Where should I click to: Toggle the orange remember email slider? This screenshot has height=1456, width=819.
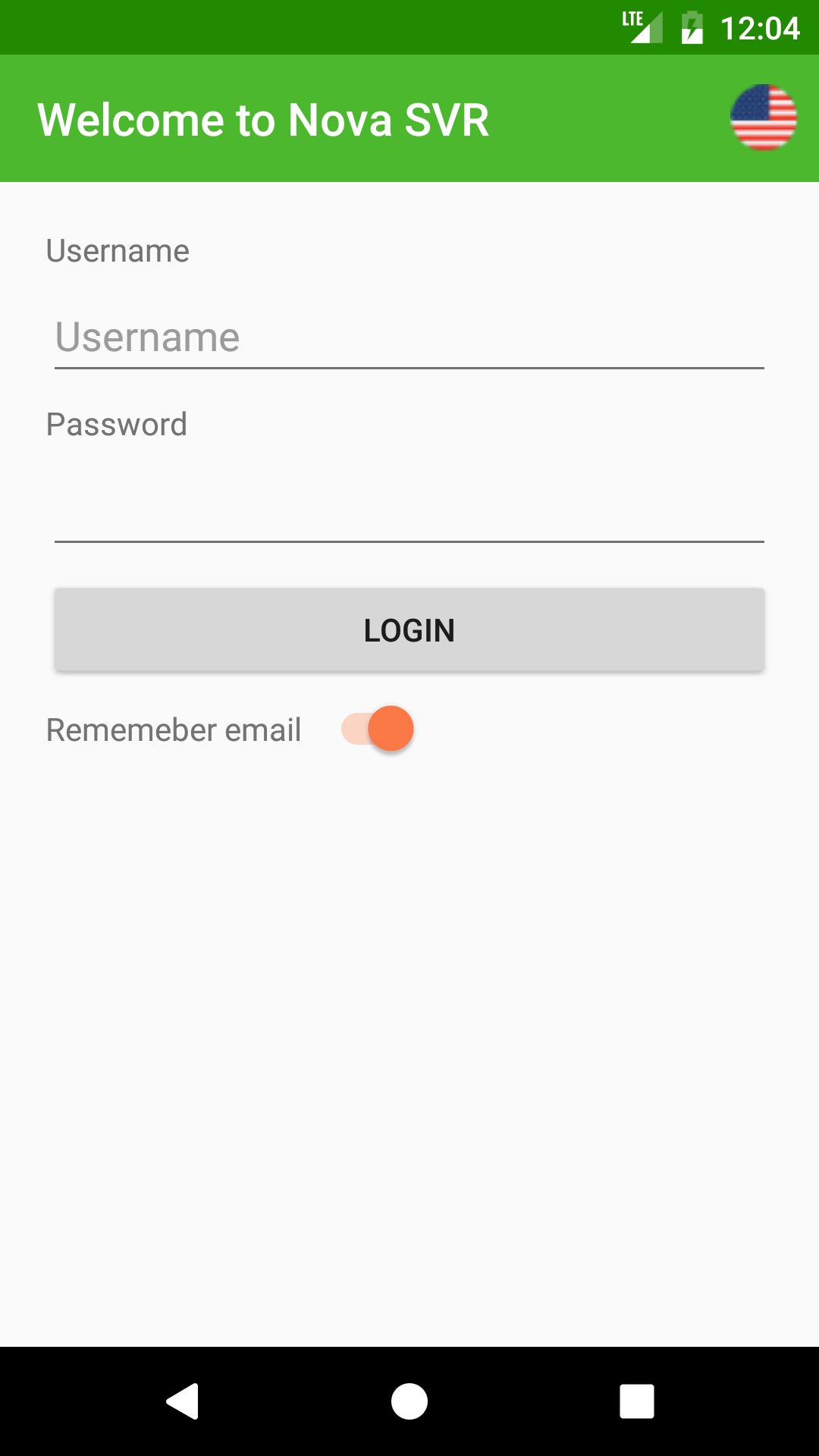pyautogui.click(x=377, y=728)
